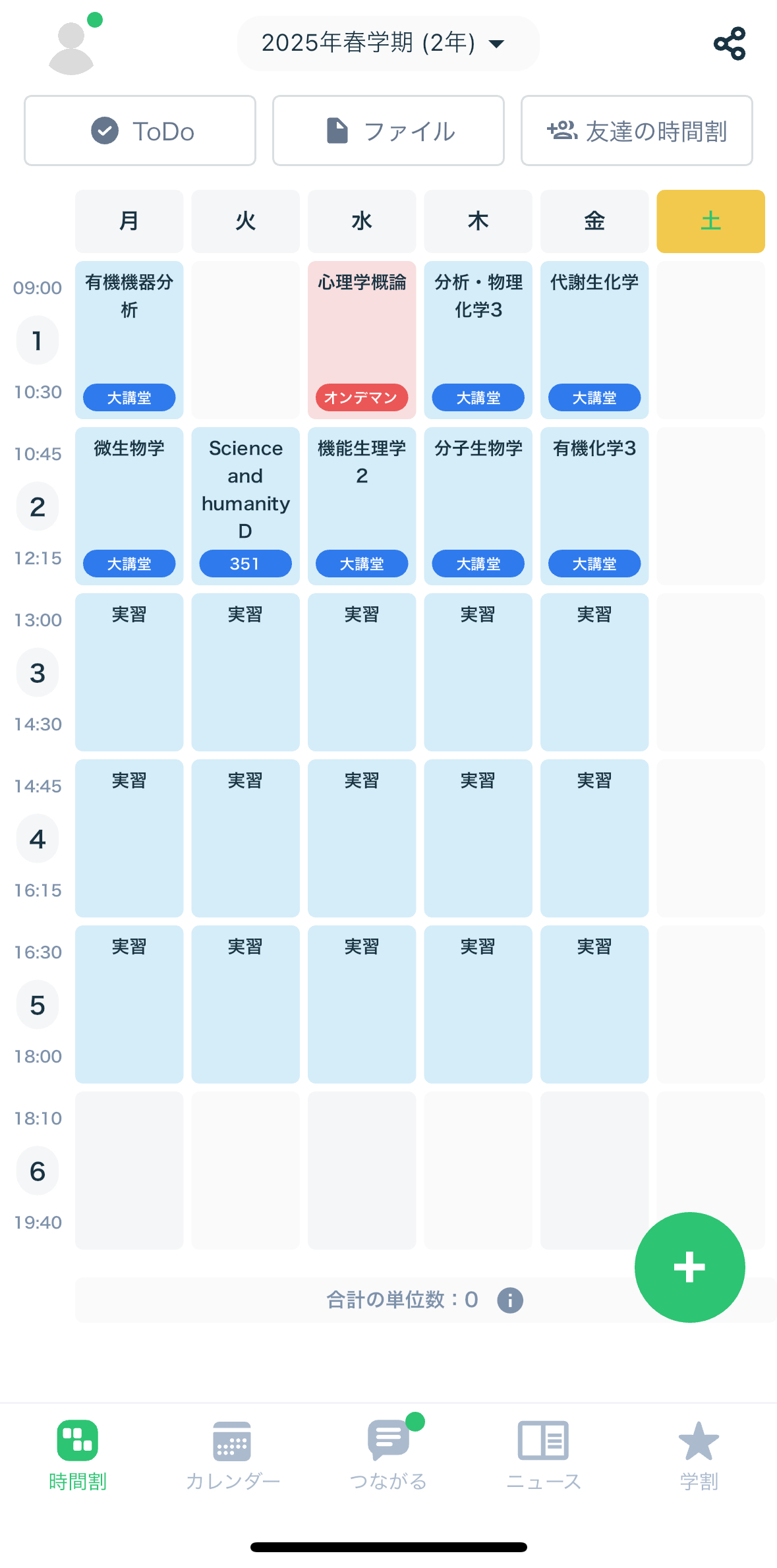The width and height of the screenshot is (777, 1568).
Task: Open the 有機化学3 class card
Action: [594, 506]
